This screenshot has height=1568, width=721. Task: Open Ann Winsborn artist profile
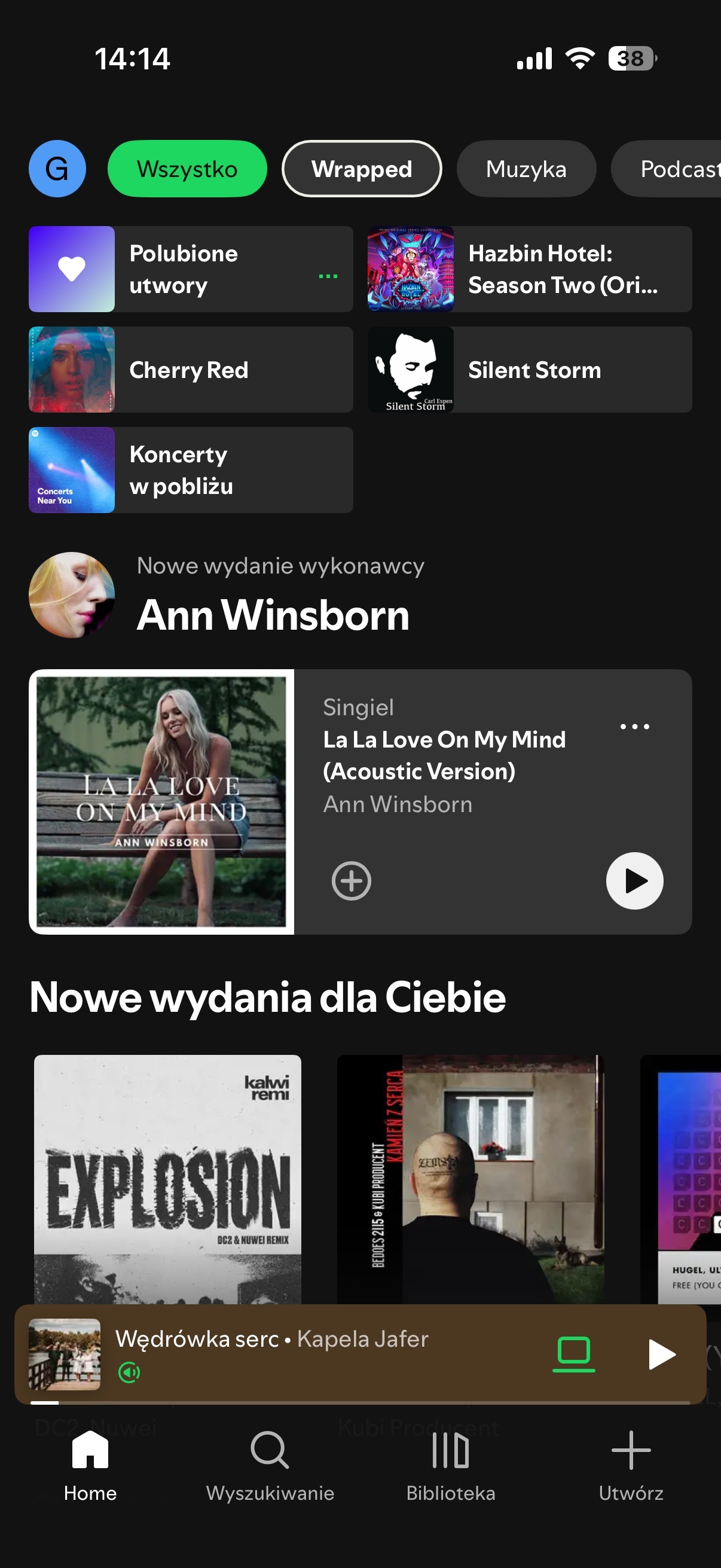[272, 615]
